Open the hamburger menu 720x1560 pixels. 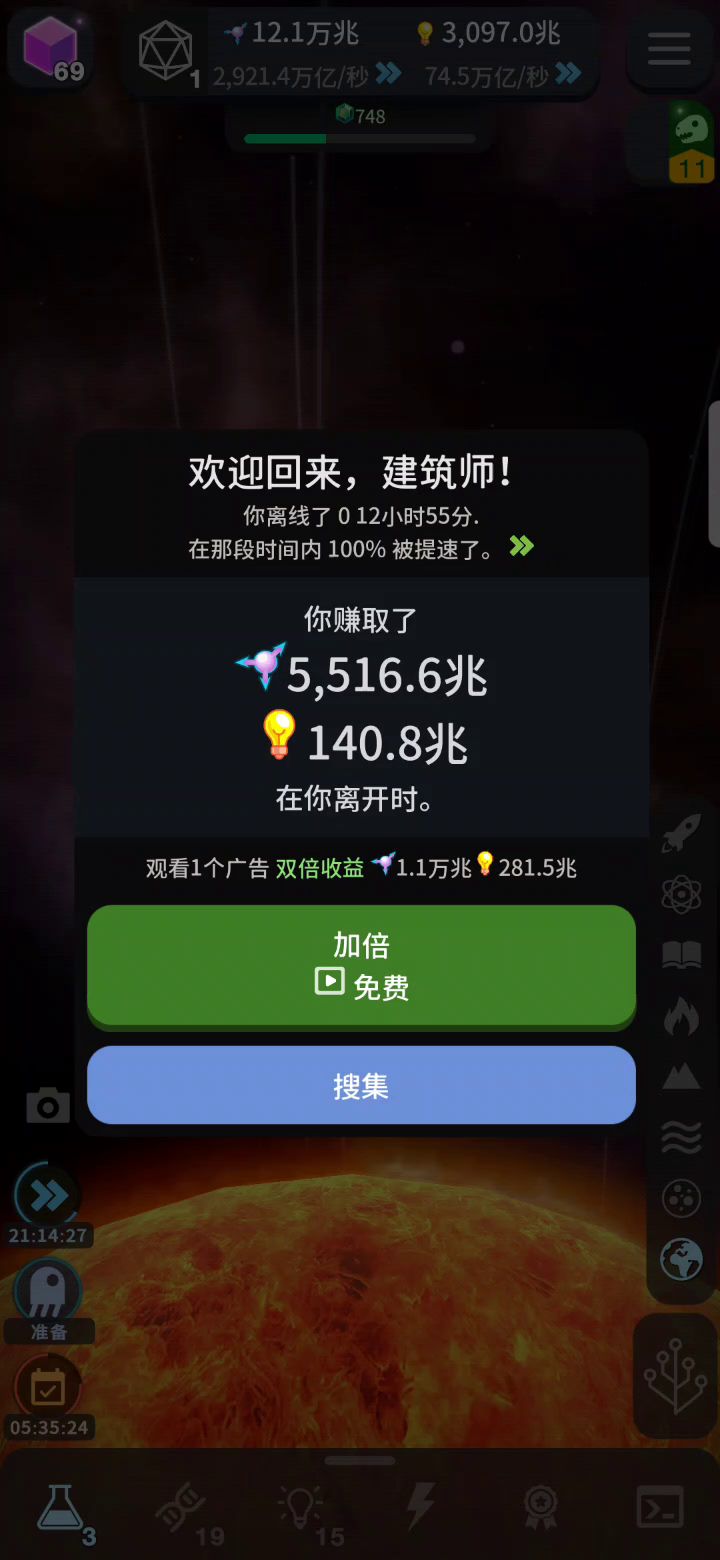pyautogui.click(x=669, y=48)
